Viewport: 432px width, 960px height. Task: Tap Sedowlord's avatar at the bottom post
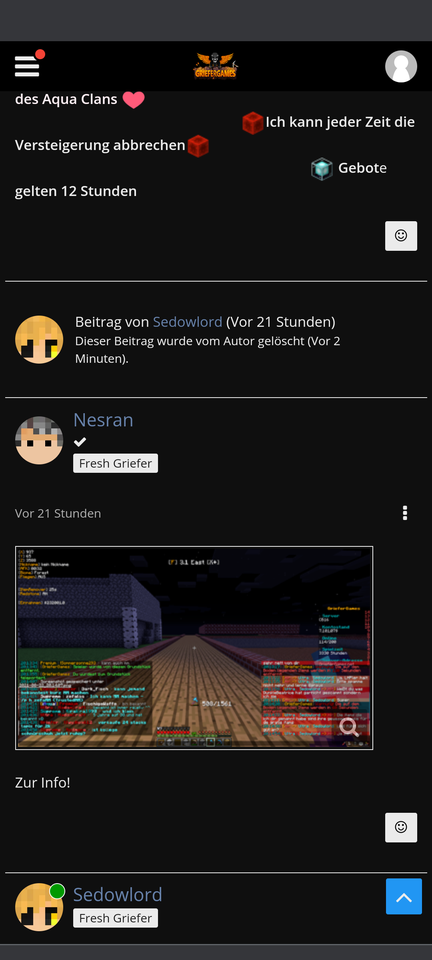tap(39, 907)
